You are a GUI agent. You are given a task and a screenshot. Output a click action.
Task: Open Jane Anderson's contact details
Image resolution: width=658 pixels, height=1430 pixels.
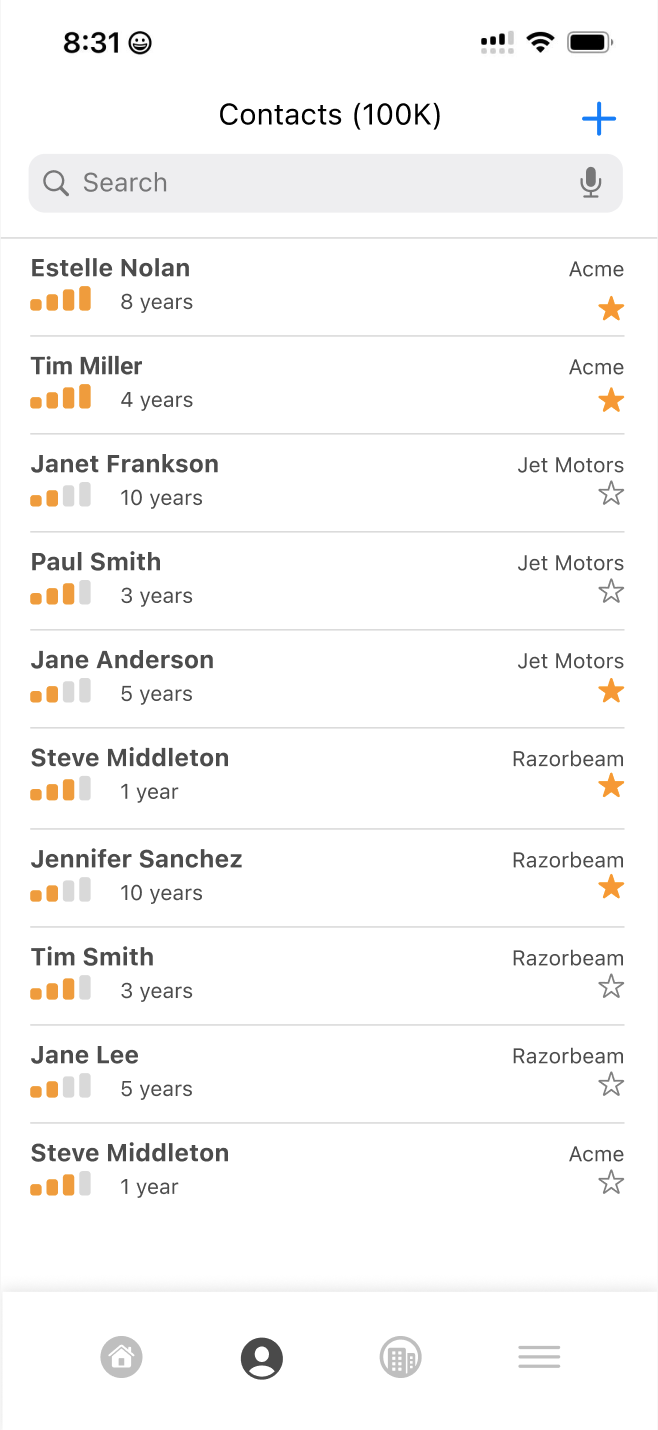[x=327, y=679]
